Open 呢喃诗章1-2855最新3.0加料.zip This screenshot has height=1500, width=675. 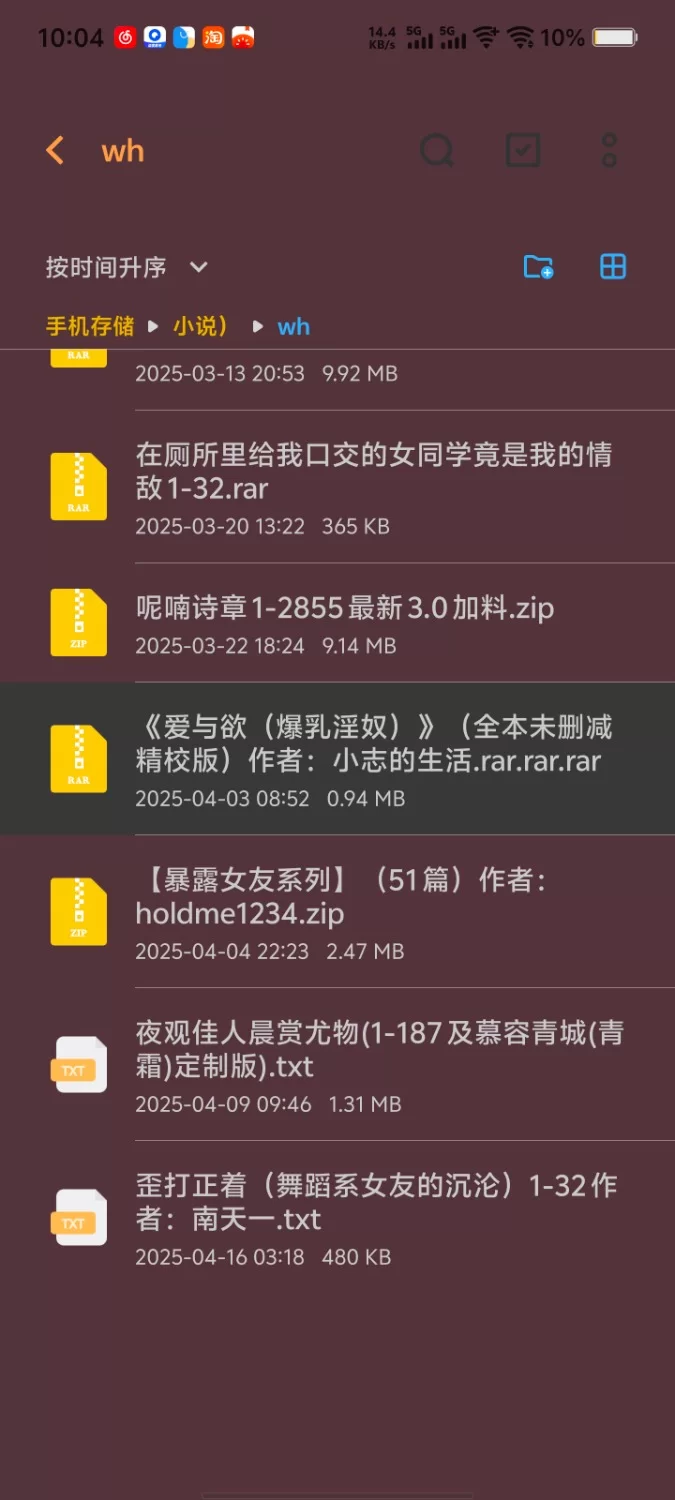pyautogui.click(x=344, y=622)
